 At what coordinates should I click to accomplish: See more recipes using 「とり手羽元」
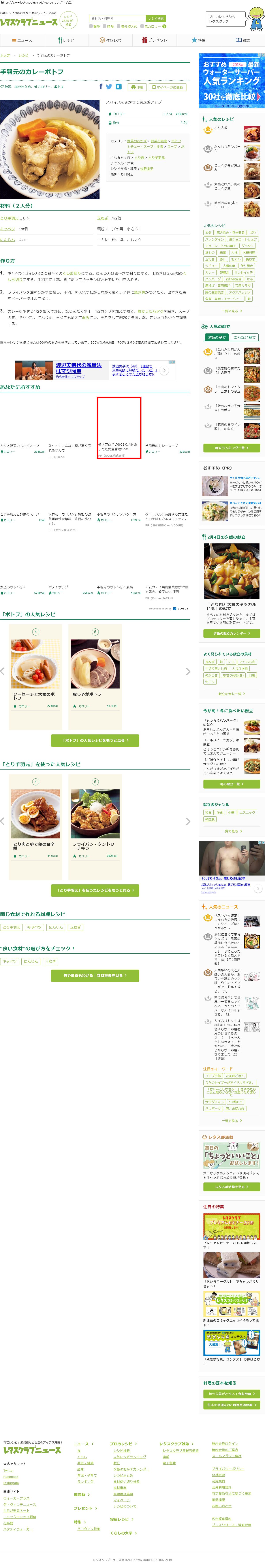[x=95, y=890]
